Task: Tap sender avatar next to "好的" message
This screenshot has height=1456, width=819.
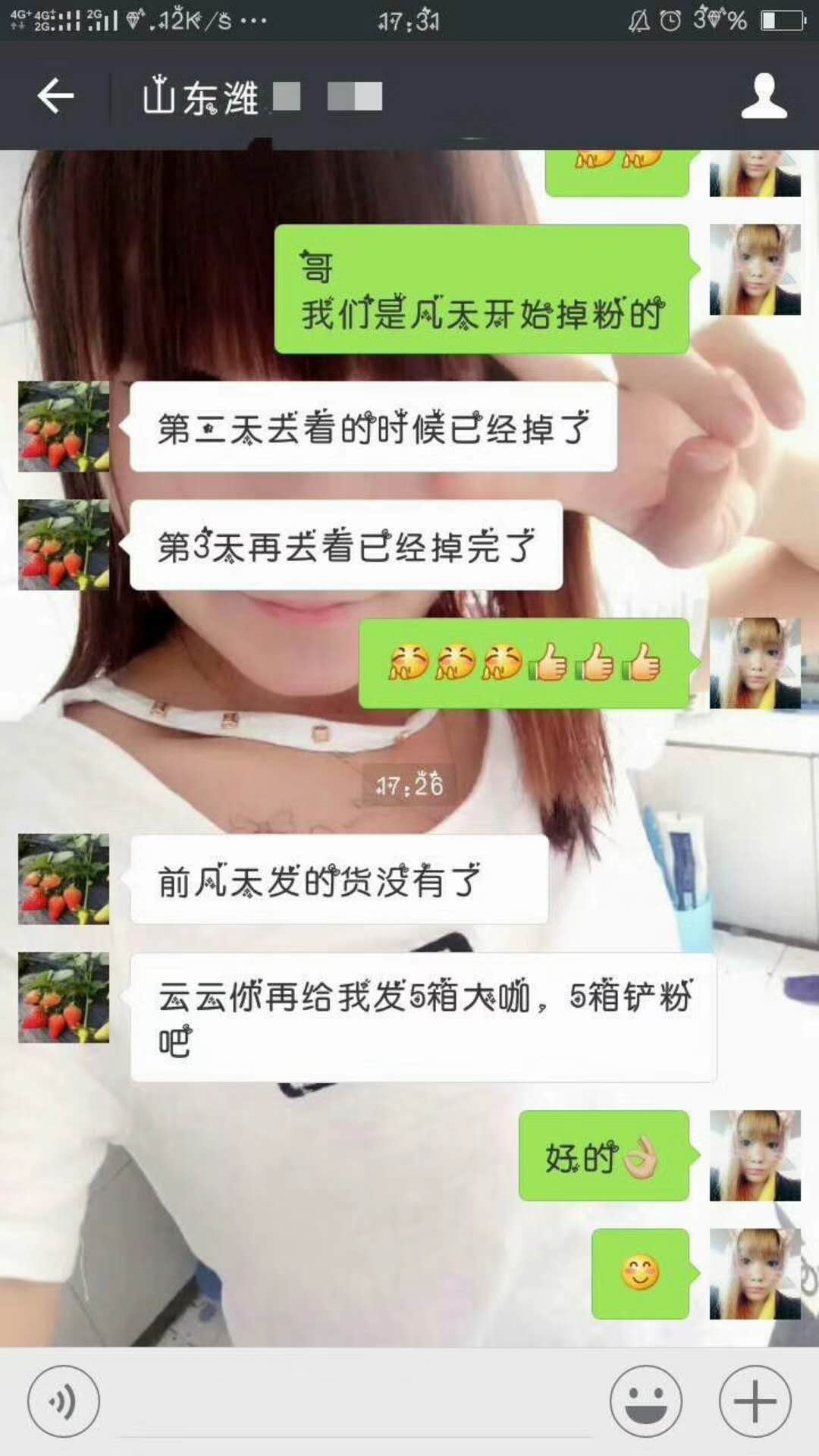Action: coord(755,1156)
